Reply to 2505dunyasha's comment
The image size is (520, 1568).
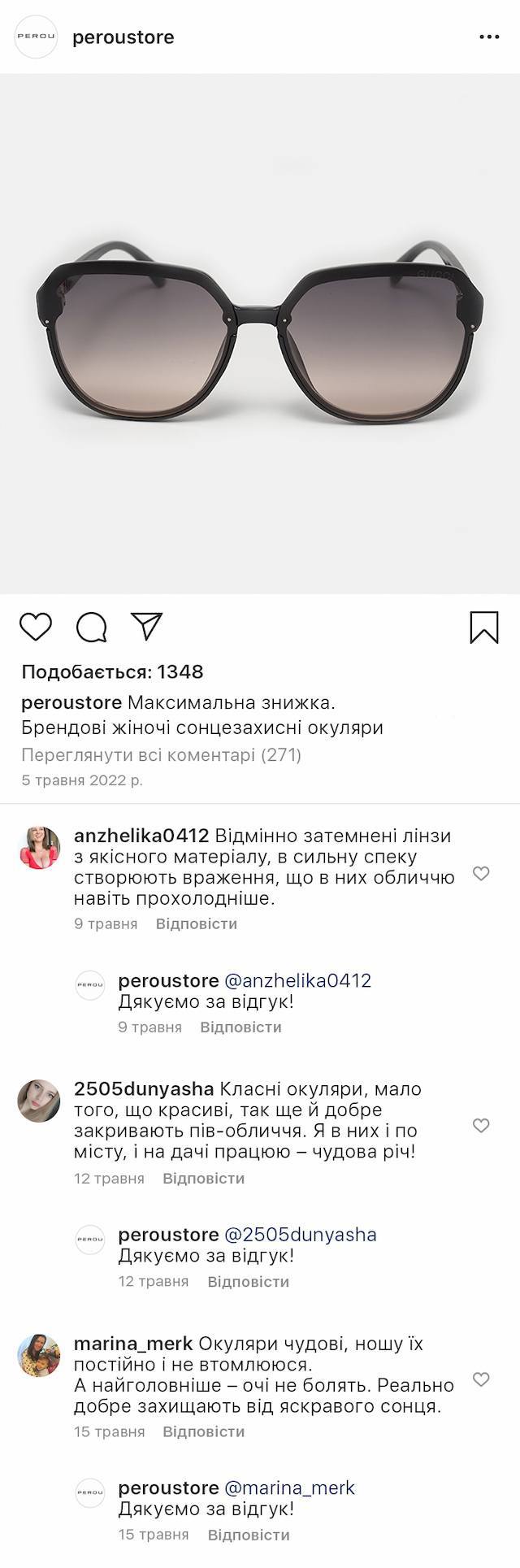point(203,1178)
